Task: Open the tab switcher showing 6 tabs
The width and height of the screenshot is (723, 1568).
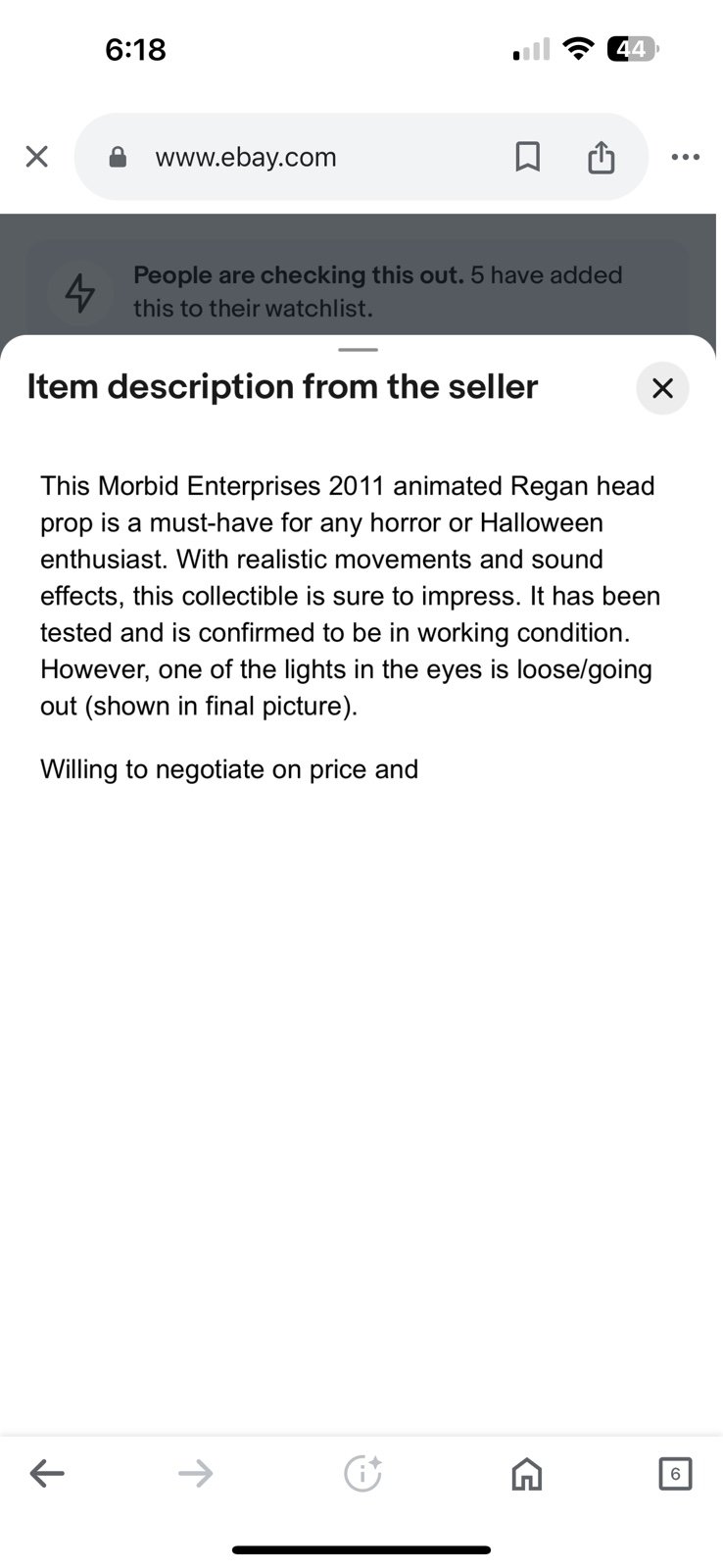Action: click(x=675, y=1474)
